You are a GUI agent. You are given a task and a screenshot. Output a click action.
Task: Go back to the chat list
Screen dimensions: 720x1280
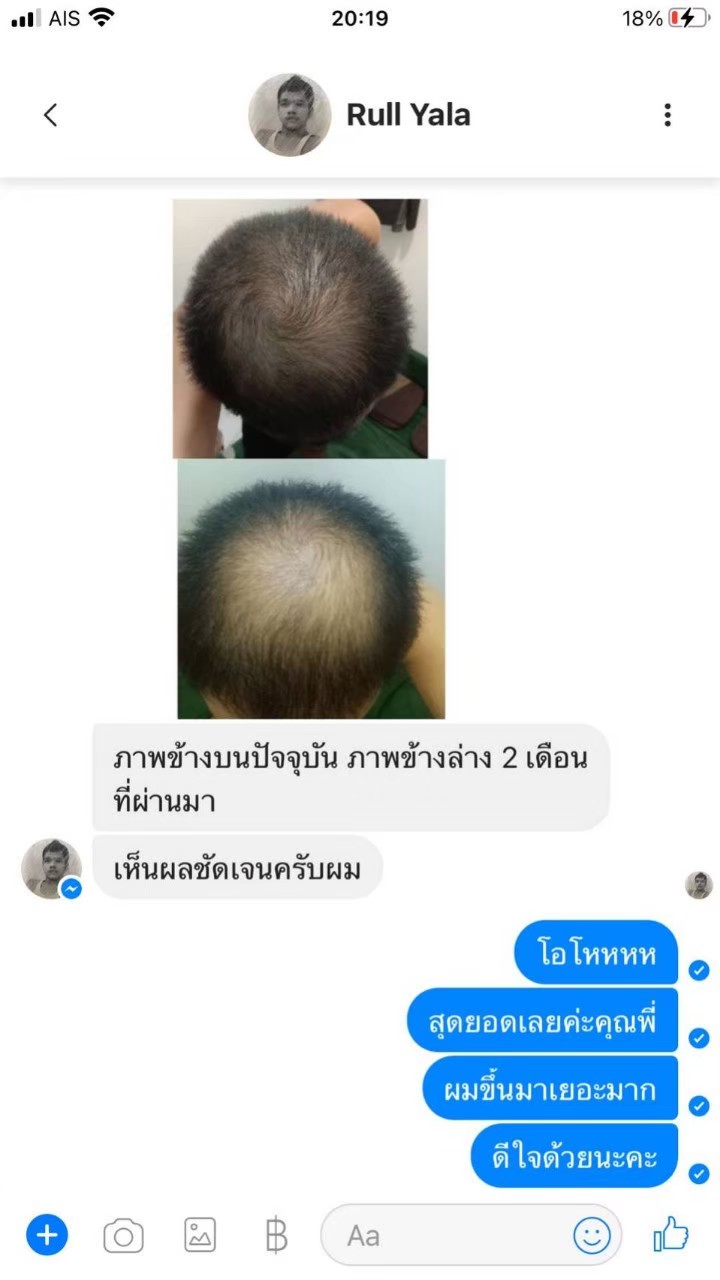tap(51, 115)
